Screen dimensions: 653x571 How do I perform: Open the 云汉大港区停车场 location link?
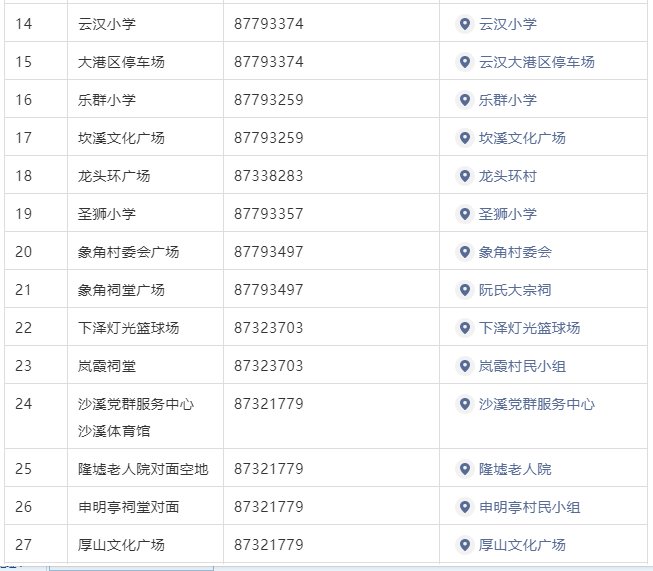[536, 62]
